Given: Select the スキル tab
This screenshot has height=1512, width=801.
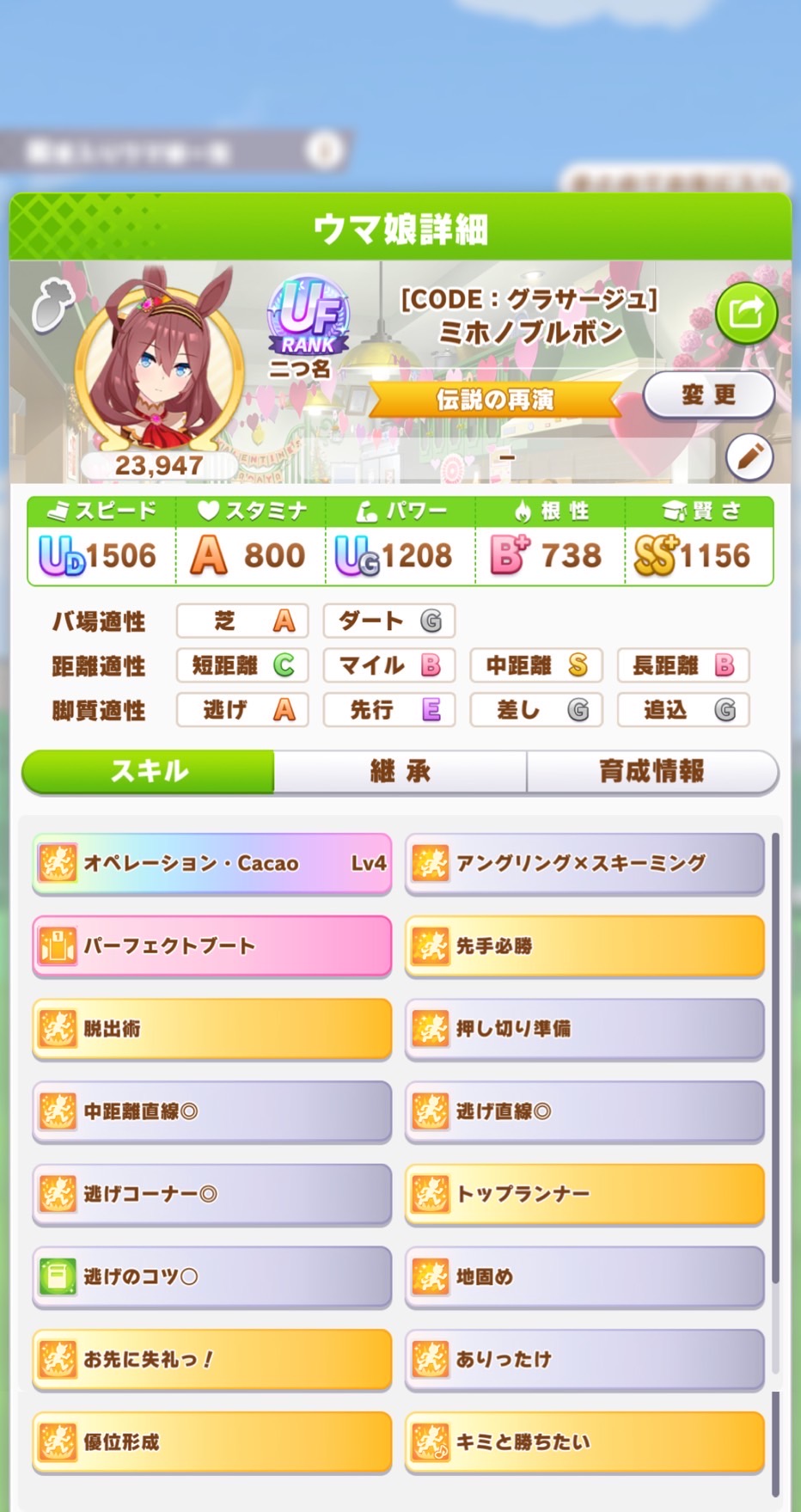Looking at the screenshot, I should 148,771.
